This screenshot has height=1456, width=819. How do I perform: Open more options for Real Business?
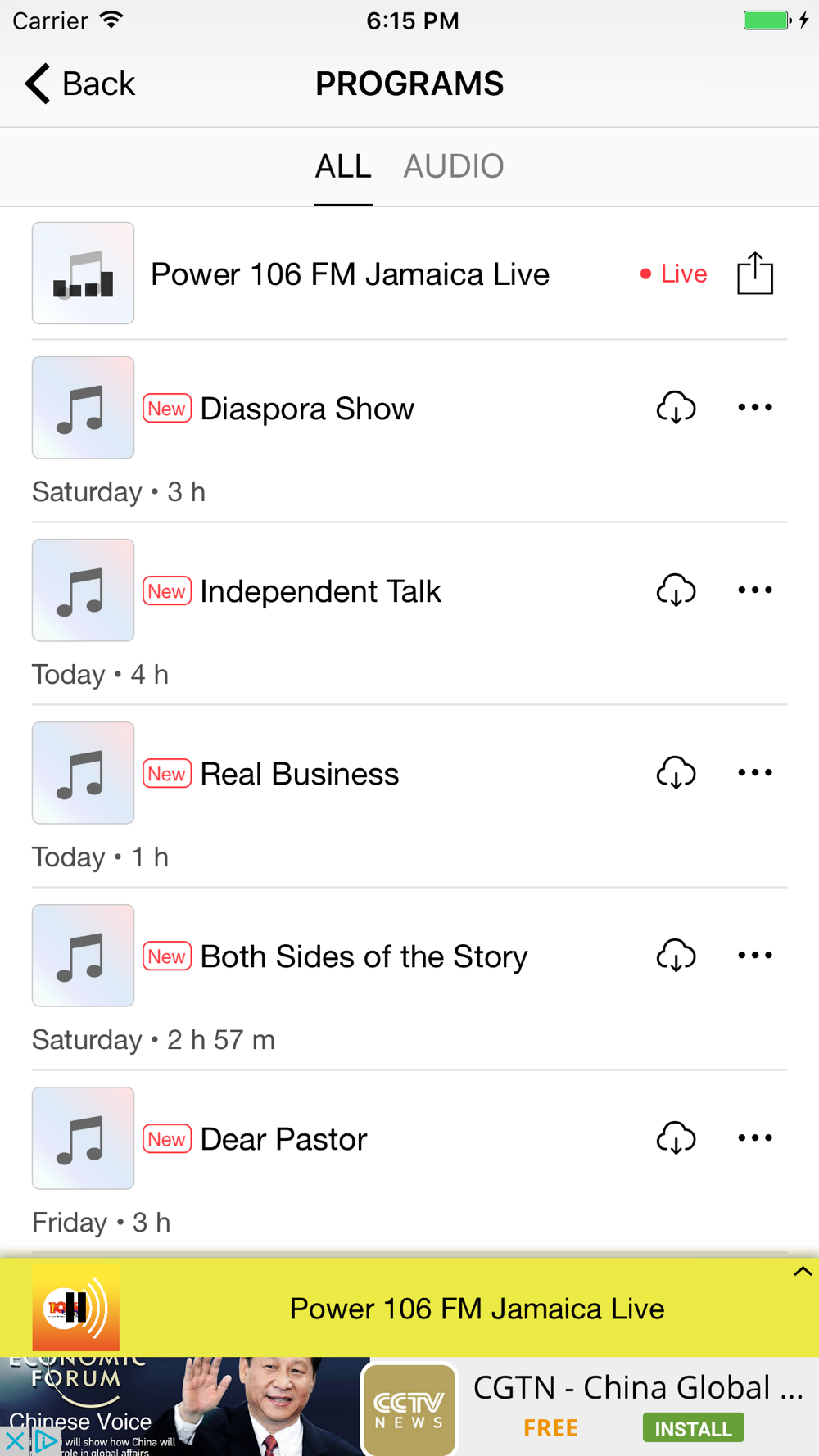[x=755, y=772]
